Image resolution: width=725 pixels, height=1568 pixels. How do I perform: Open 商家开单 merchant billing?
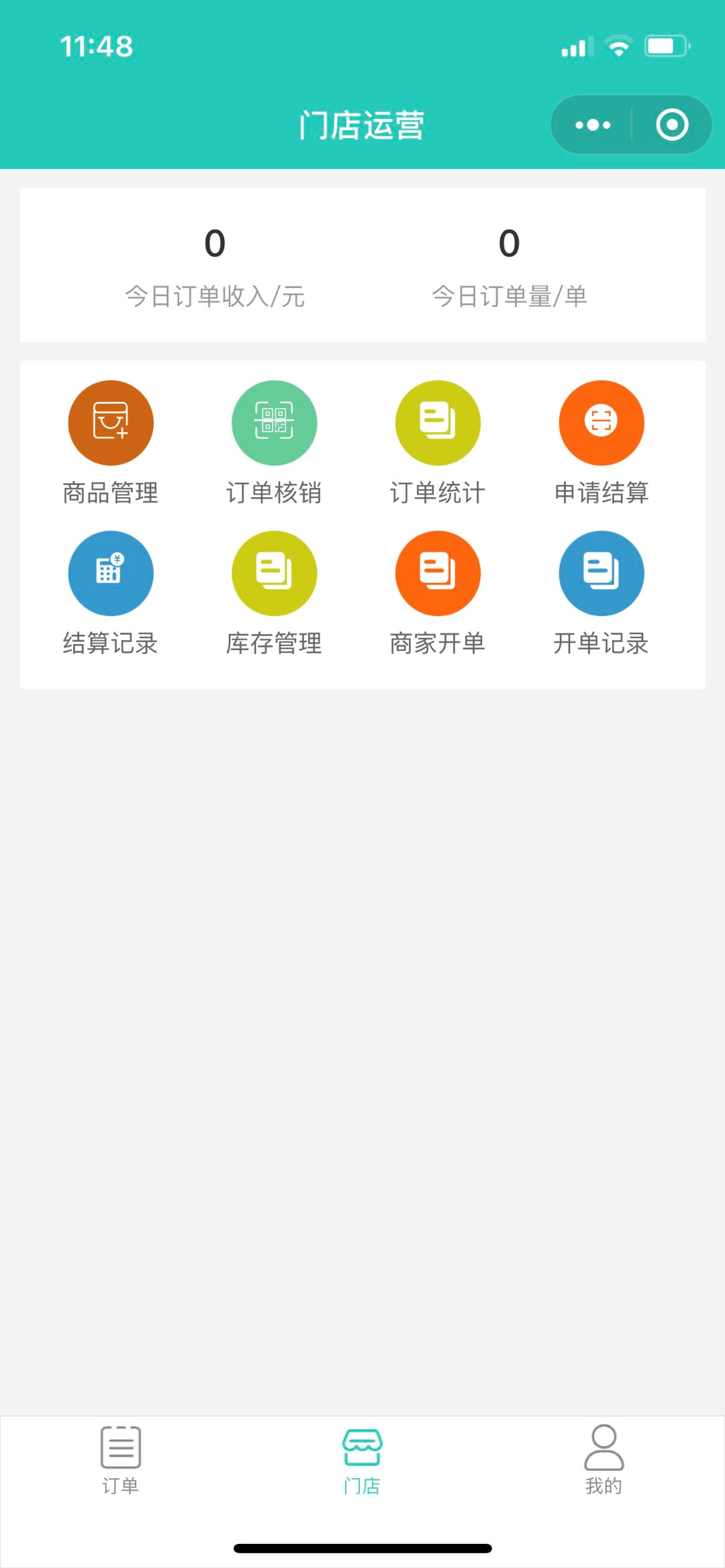438,594
